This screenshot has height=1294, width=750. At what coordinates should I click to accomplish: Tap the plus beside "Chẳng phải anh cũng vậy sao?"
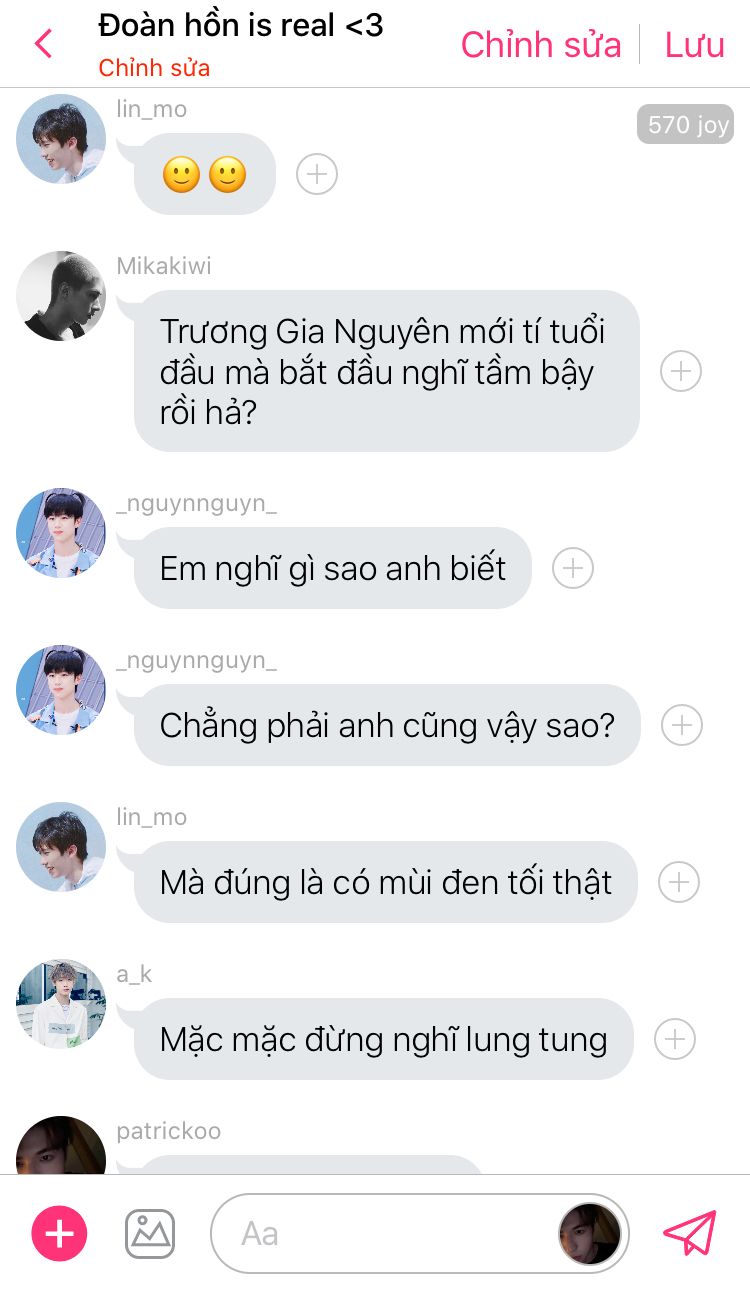click(682, 725)
